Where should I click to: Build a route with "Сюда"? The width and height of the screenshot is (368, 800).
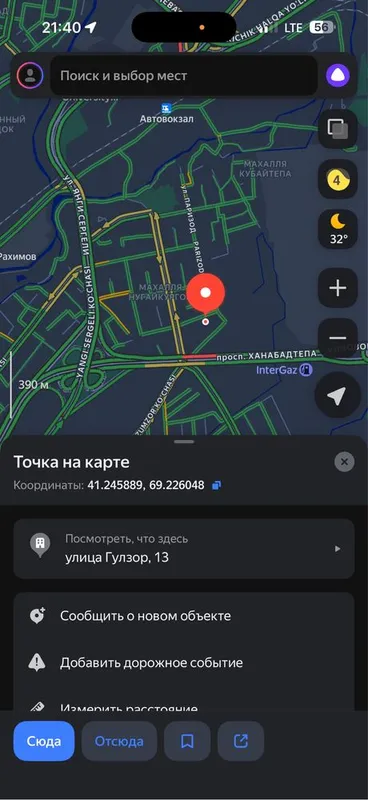(44, 741)
